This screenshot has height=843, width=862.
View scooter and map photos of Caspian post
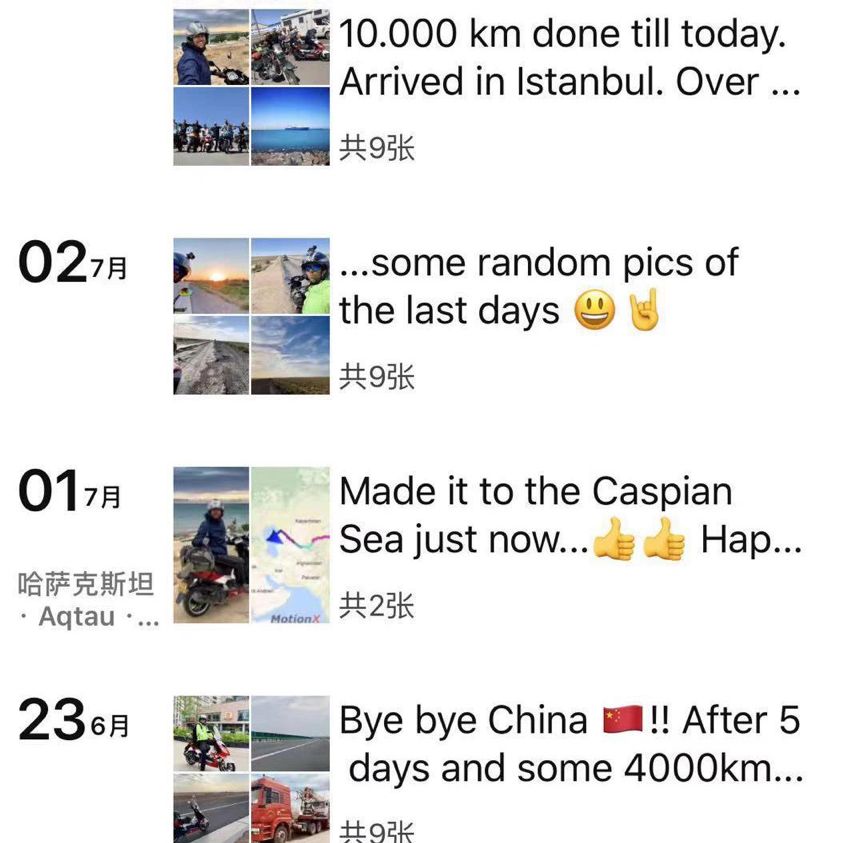[x=251, y=545]
